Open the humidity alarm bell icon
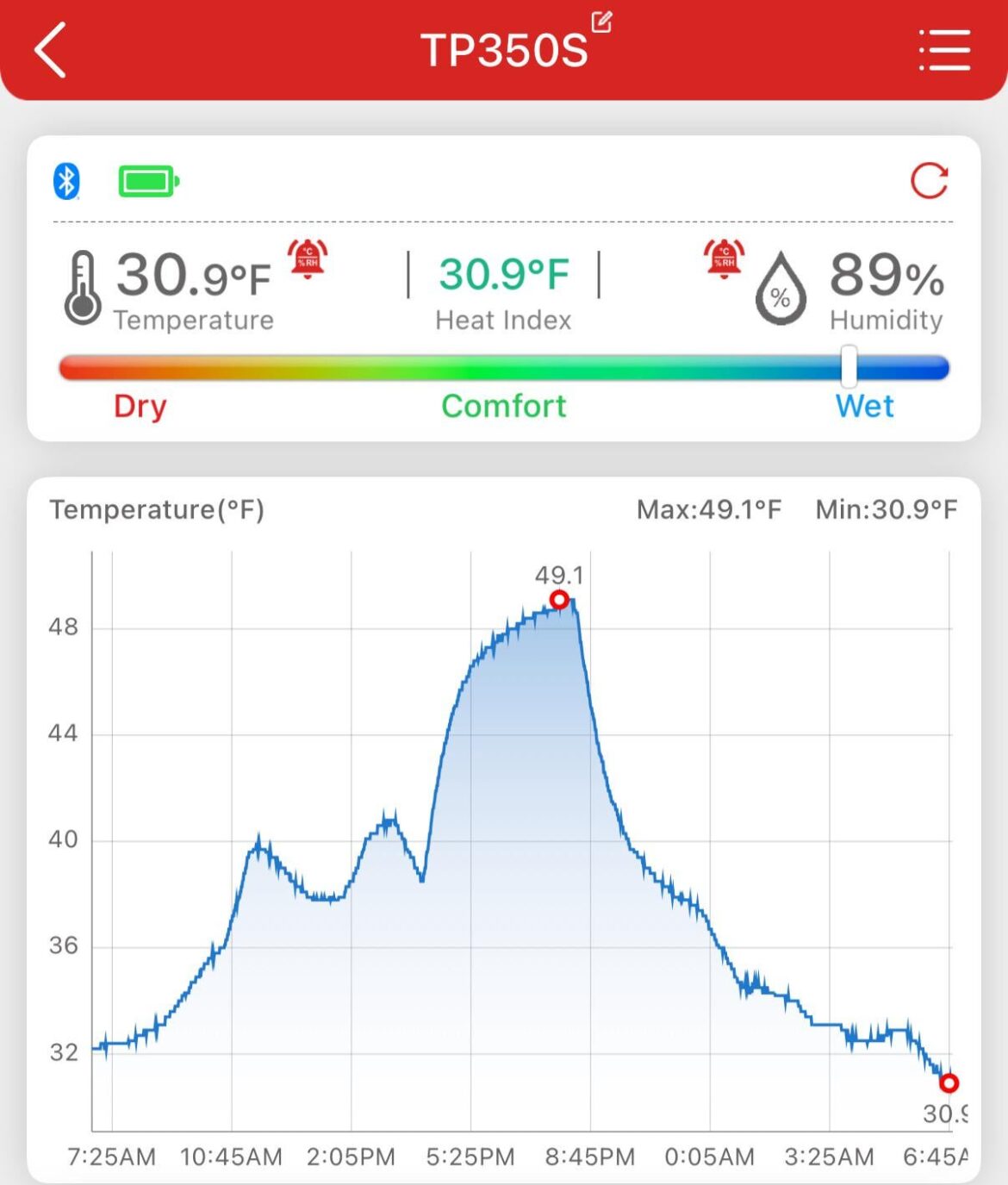1008x1185 pixels. pos(722,257)
